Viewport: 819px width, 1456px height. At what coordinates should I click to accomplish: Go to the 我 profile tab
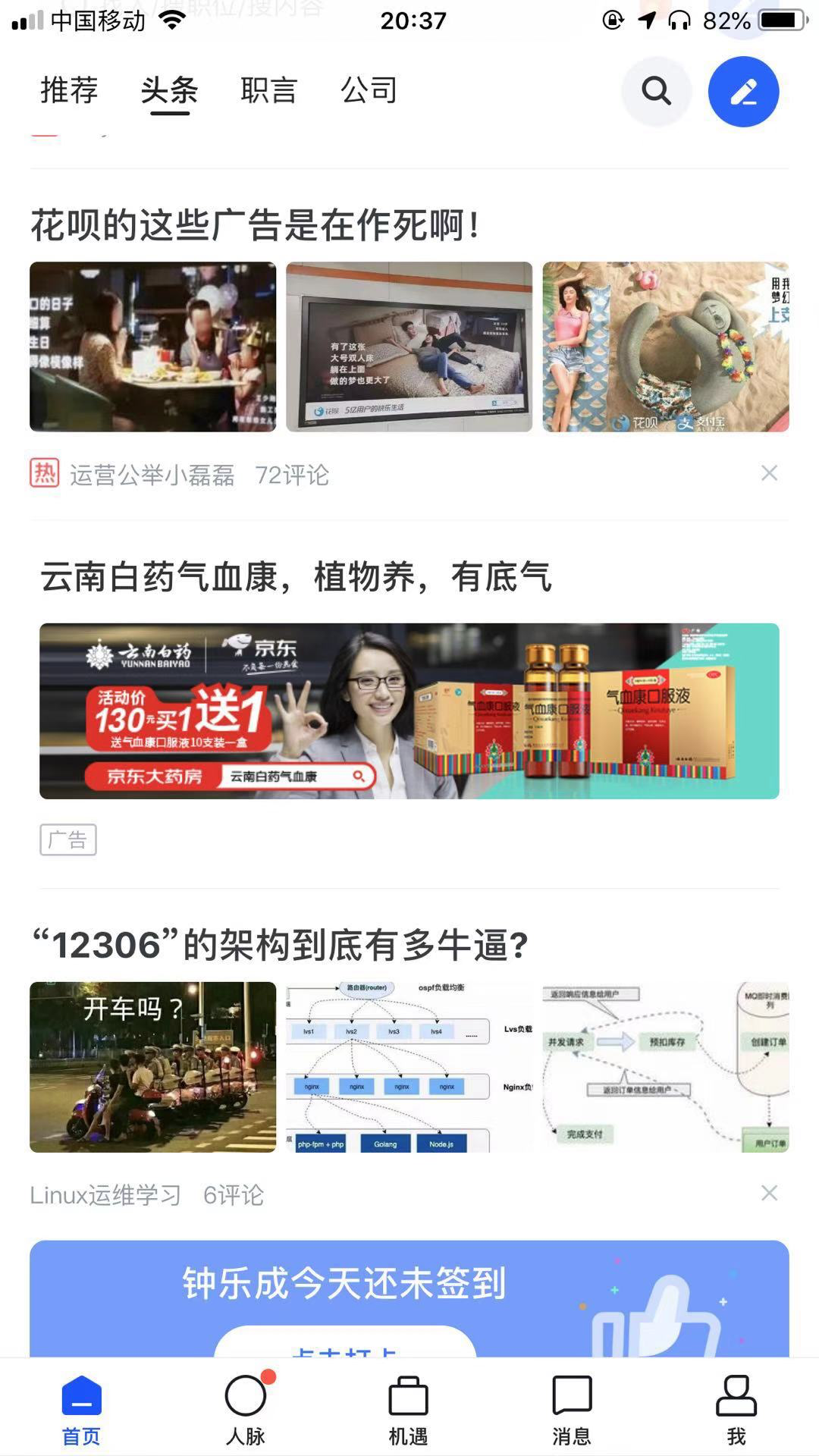[736, 1409]
